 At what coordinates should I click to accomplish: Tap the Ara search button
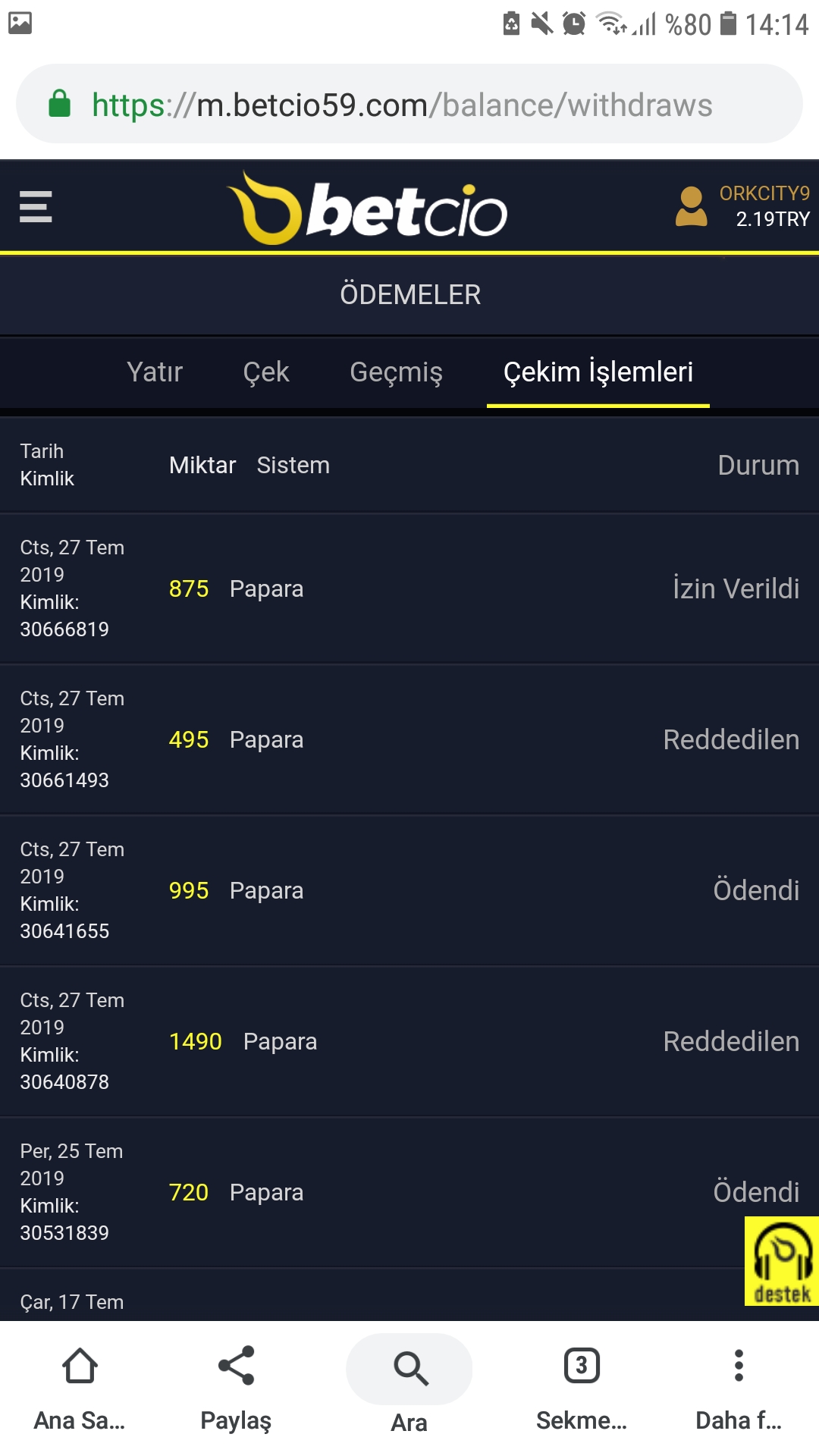pyautogui.click(x=409, y=1388)
